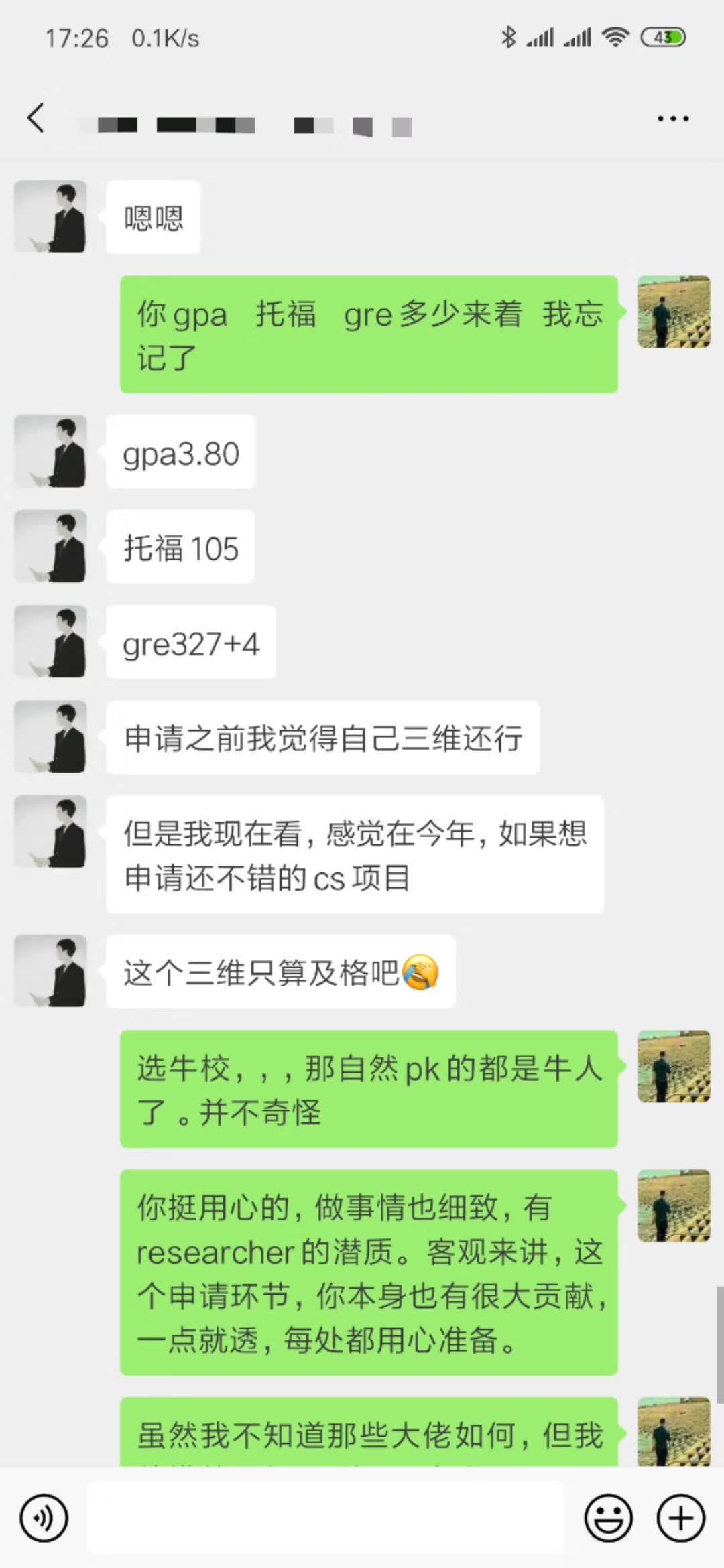724x1568 pixels.
Task: View contact avatar beside gpa3.80 message
Action: 51,452
